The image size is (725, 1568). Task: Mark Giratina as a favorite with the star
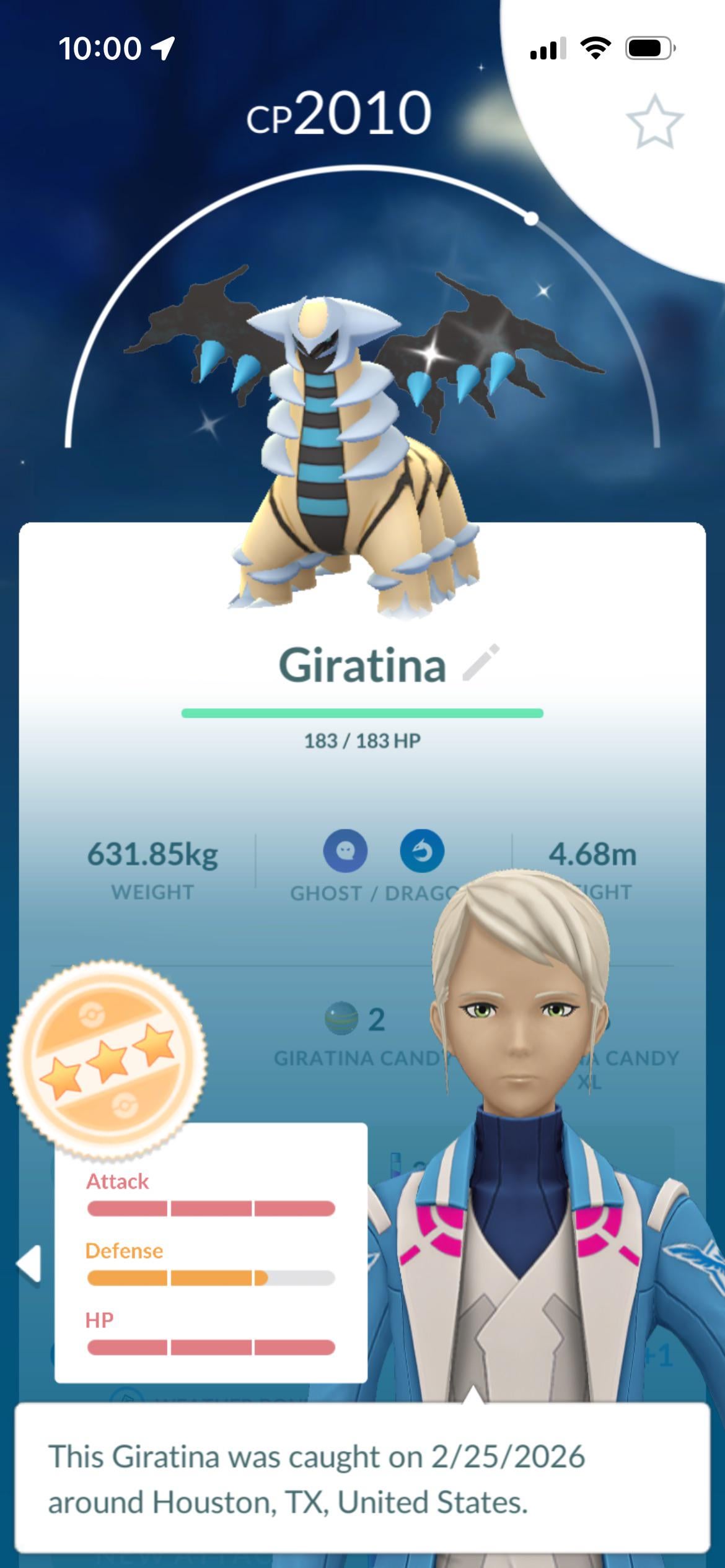(x=654, y=121)
